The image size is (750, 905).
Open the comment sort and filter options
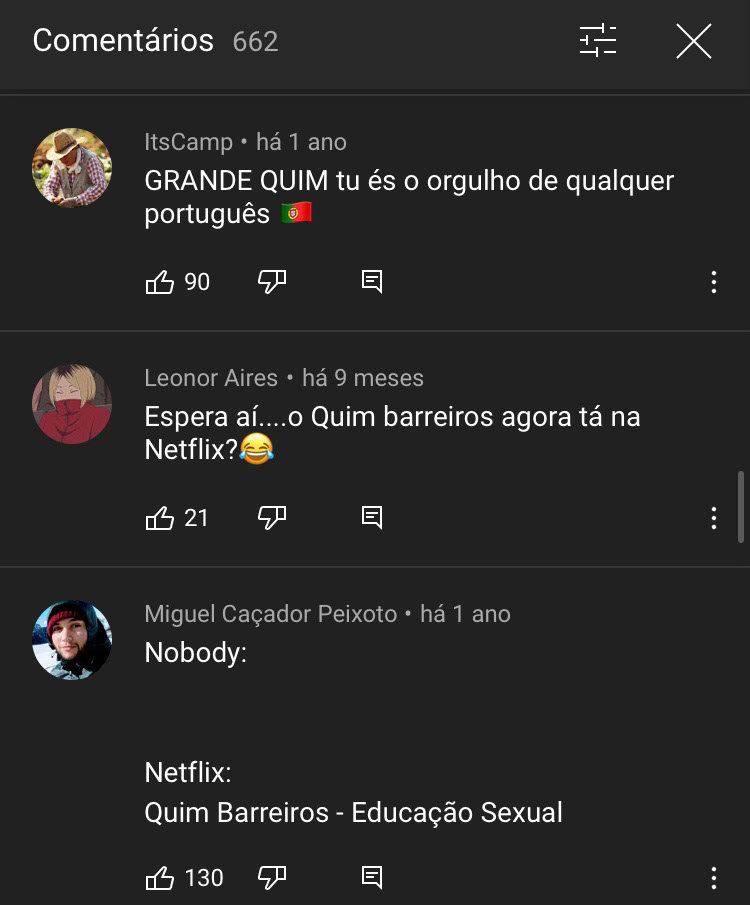click(x=598, y=41)
